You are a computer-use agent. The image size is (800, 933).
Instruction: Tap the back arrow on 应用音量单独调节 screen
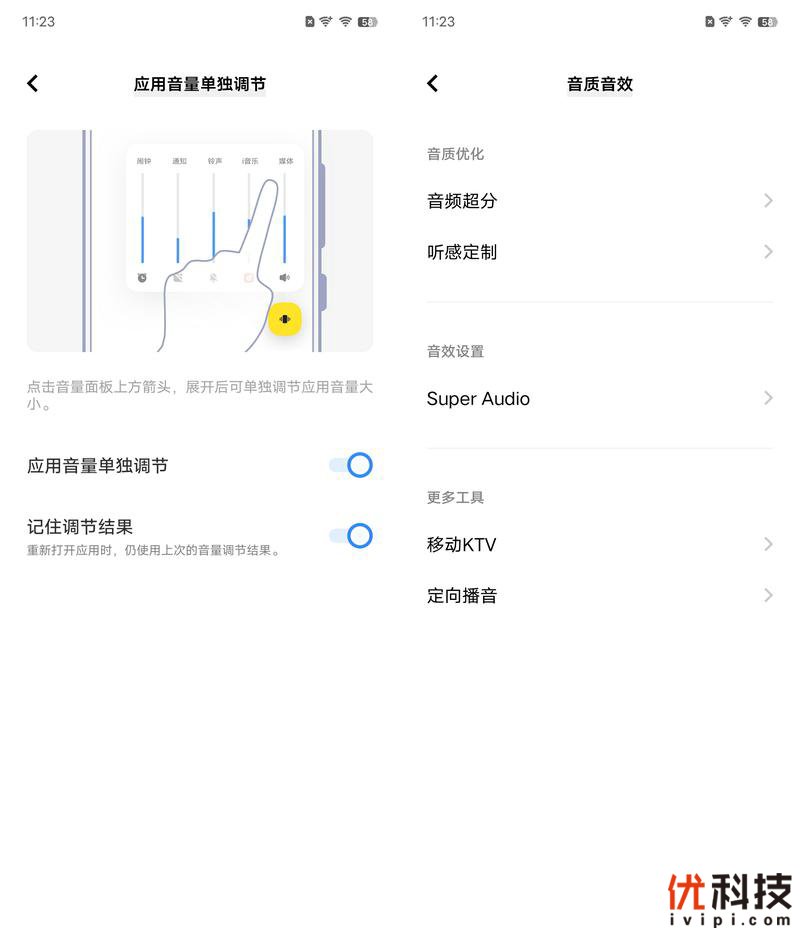pyautogui.click(x=33, y=84)
